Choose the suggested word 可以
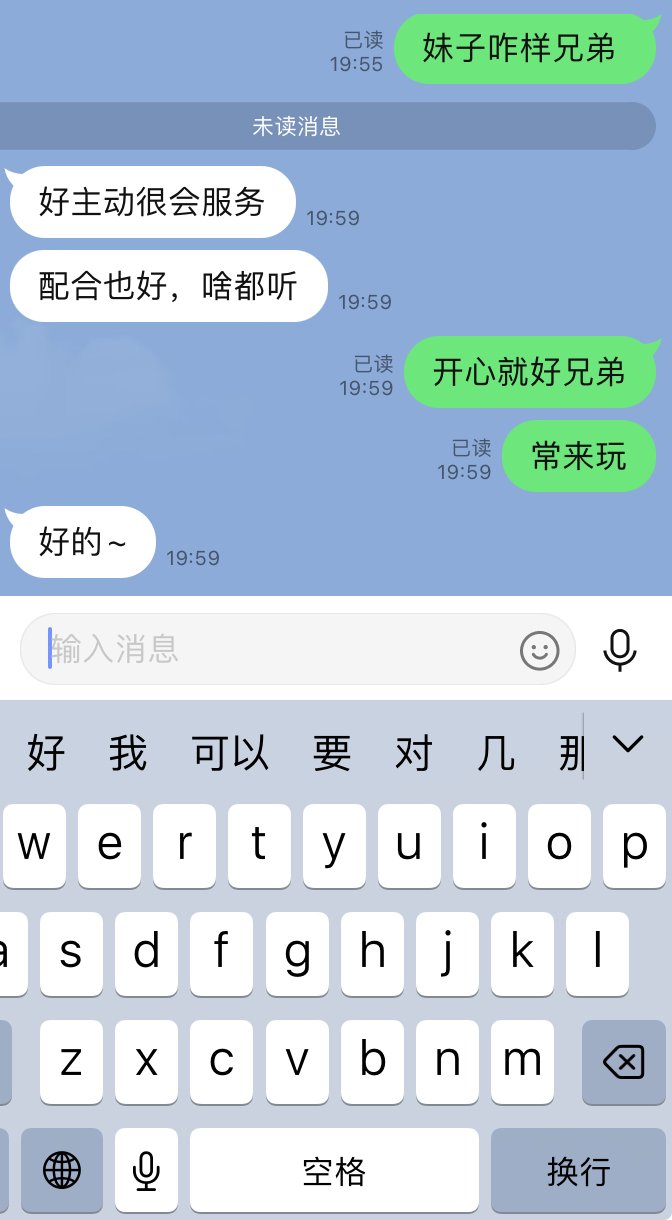 231,752
